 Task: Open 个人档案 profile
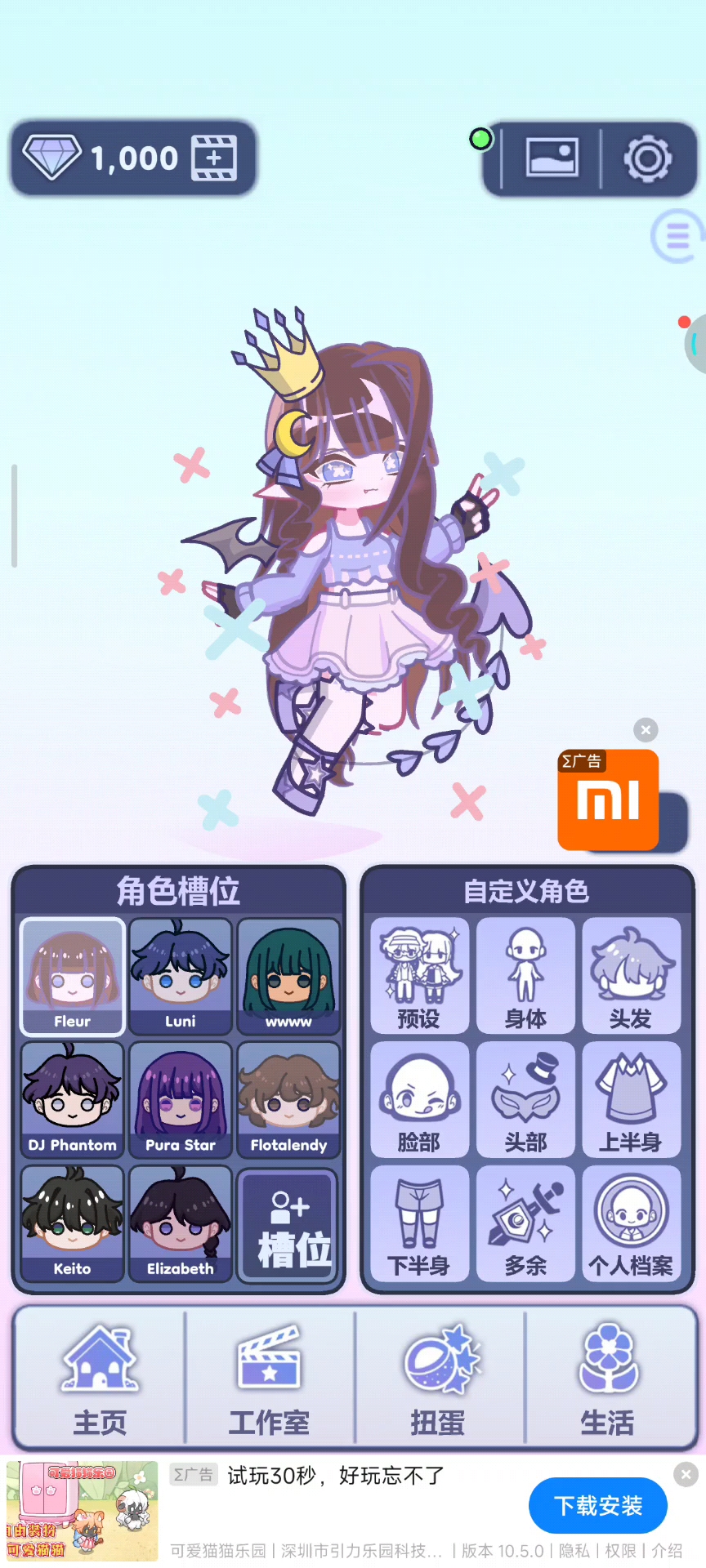click(x=631, y=1223)
